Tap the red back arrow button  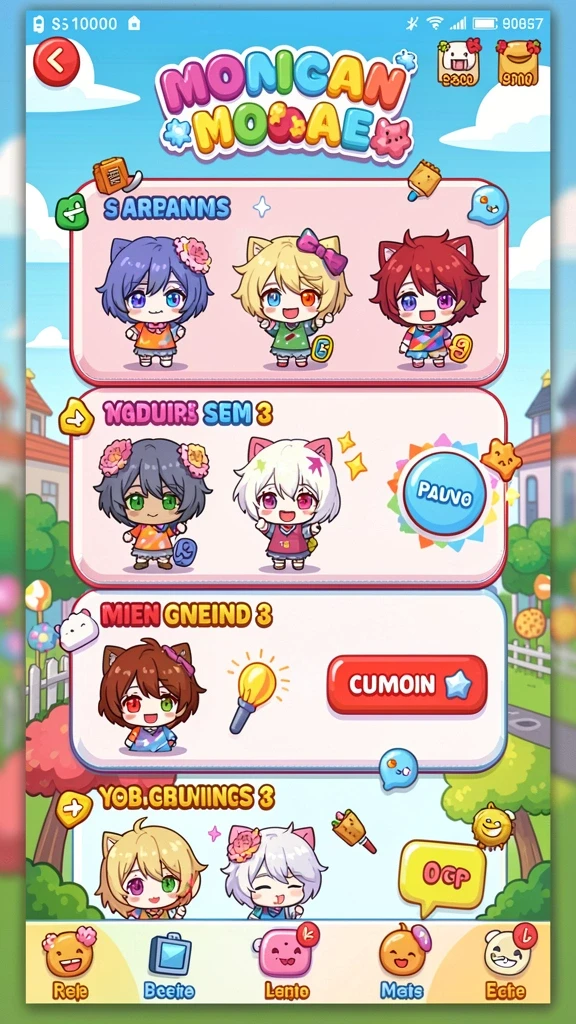[57, 62]
